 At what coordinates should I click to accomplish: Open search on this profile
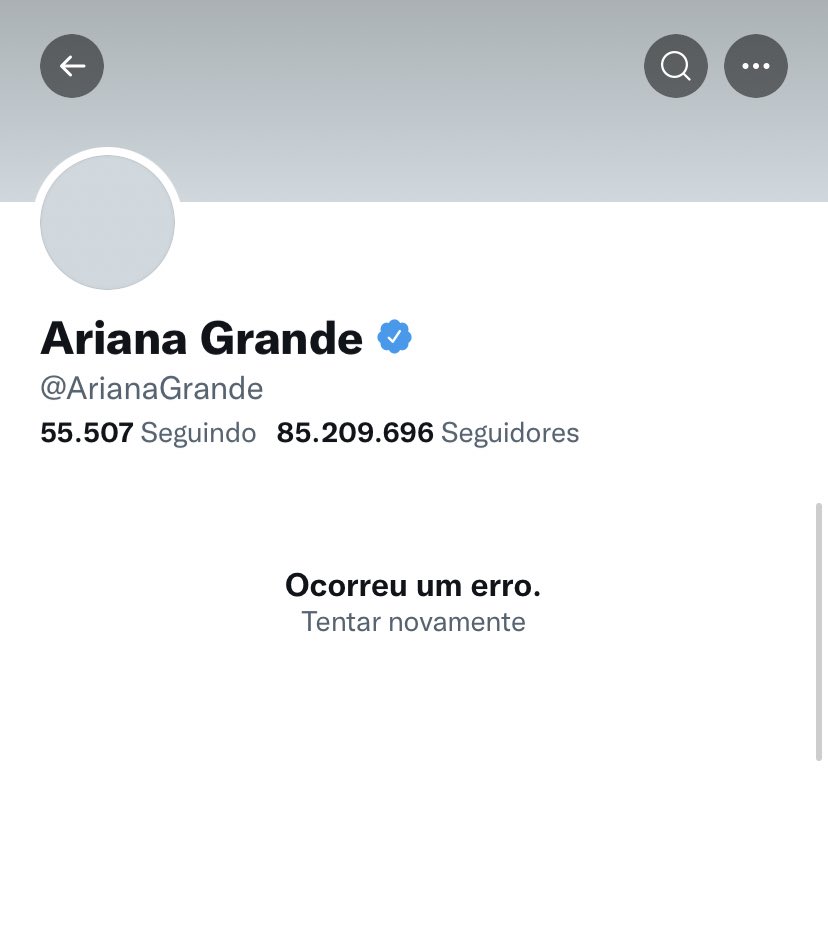coord(676,66)
